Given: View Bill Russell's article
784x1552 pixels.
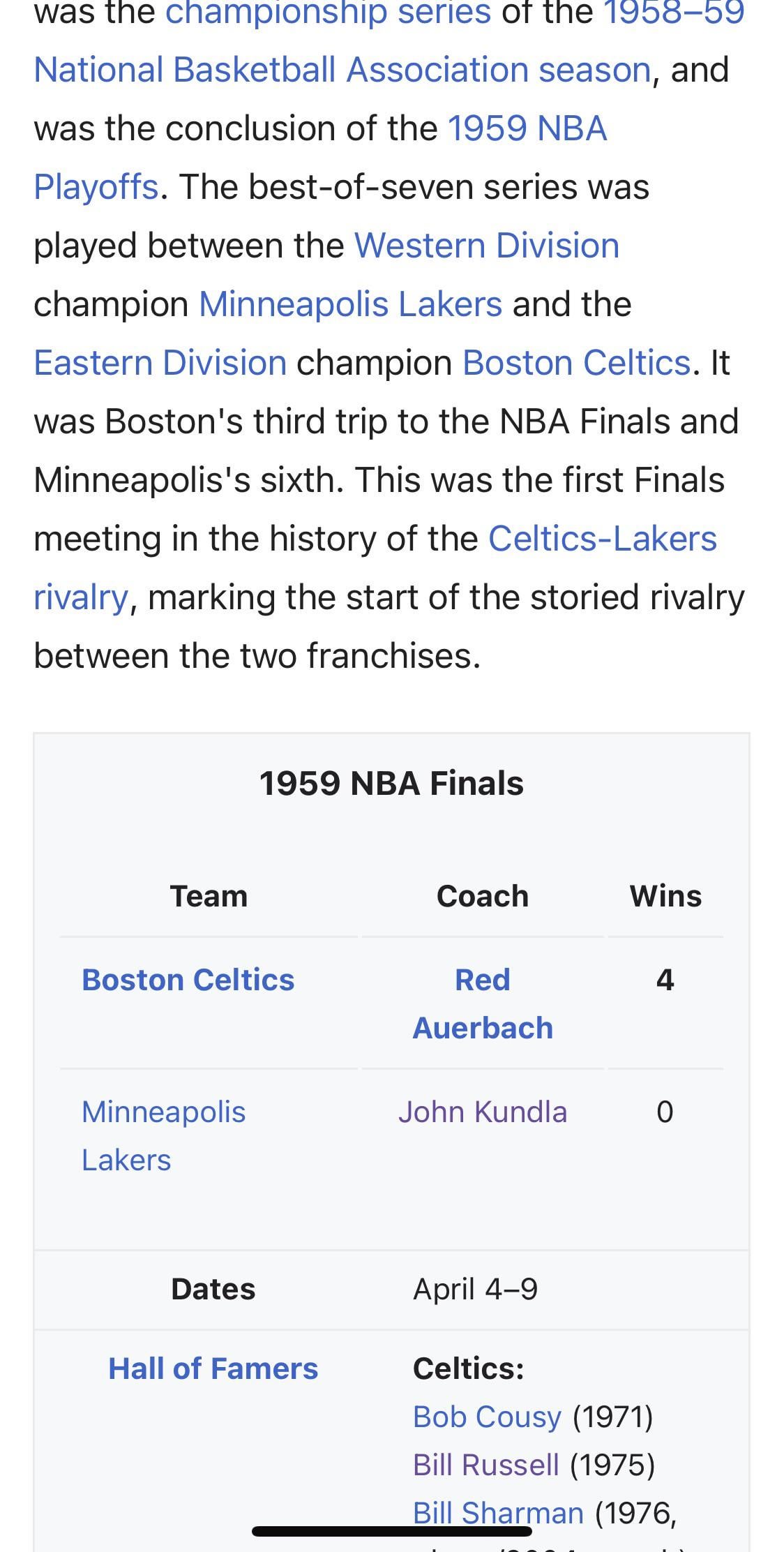Looking at the screenshot, I should pos(485,1465).
